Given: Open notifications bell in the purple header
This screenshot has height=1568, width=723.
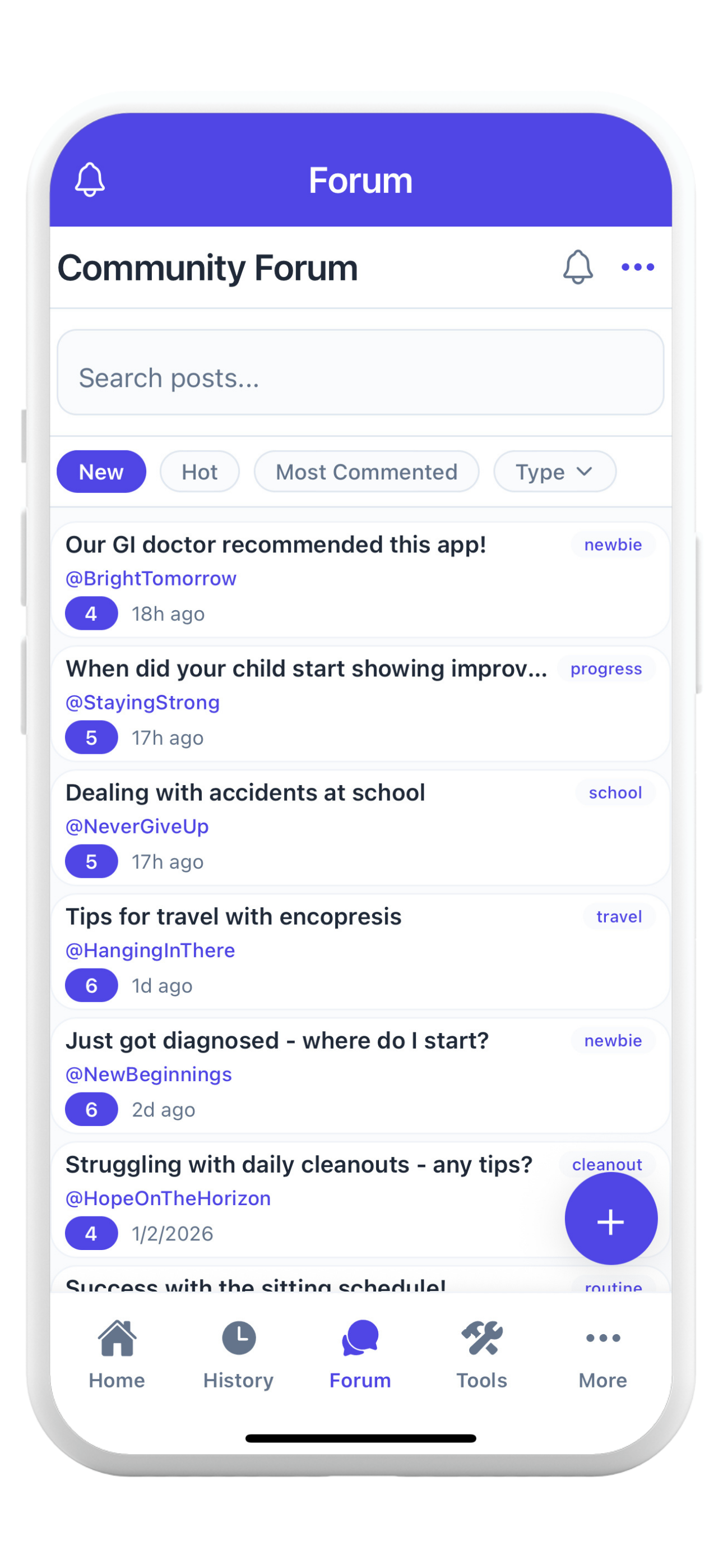Looking at the screenshot, I should pyautogui.click(x=90, y=179).
